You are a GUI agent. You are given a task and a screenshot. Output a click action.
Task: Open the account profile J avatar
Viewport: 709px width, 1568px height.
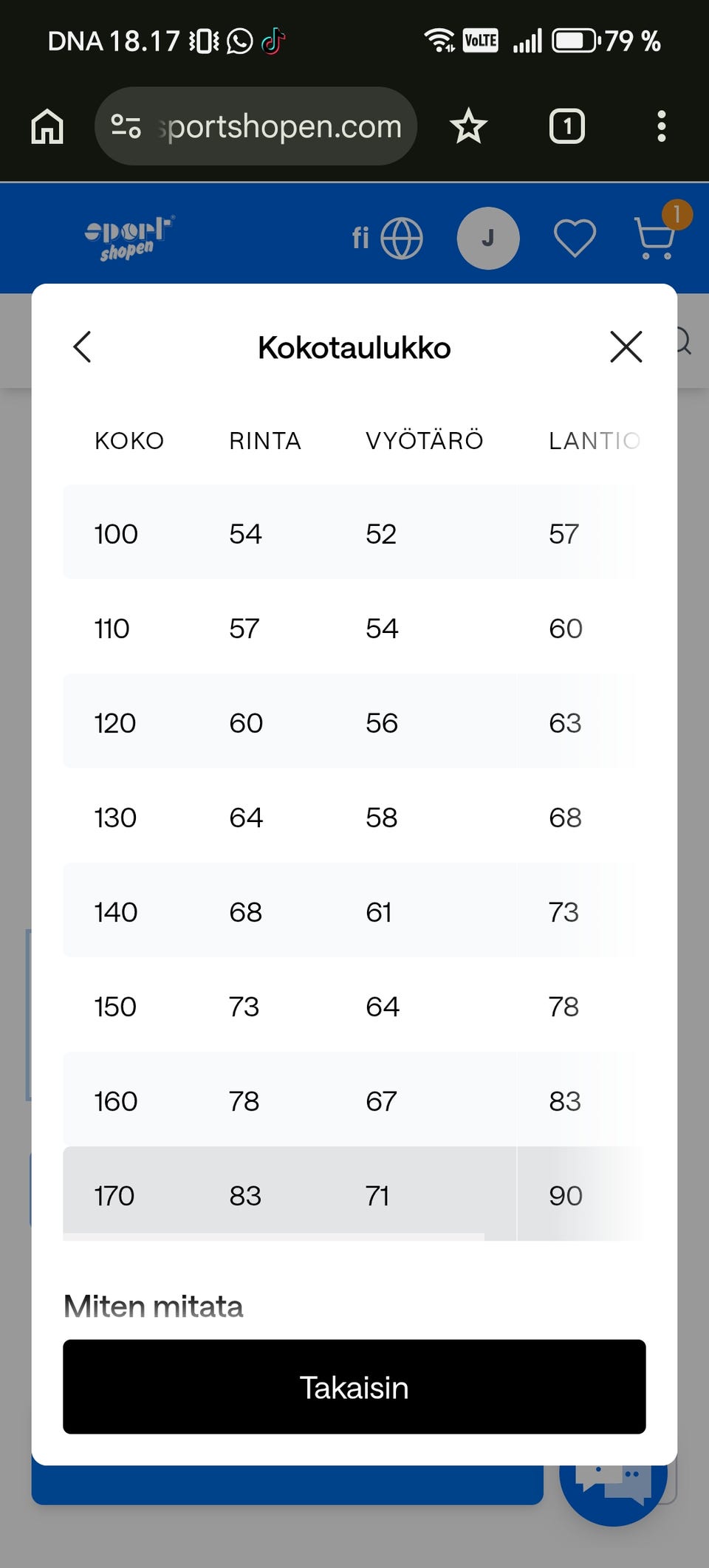[488, 238]
